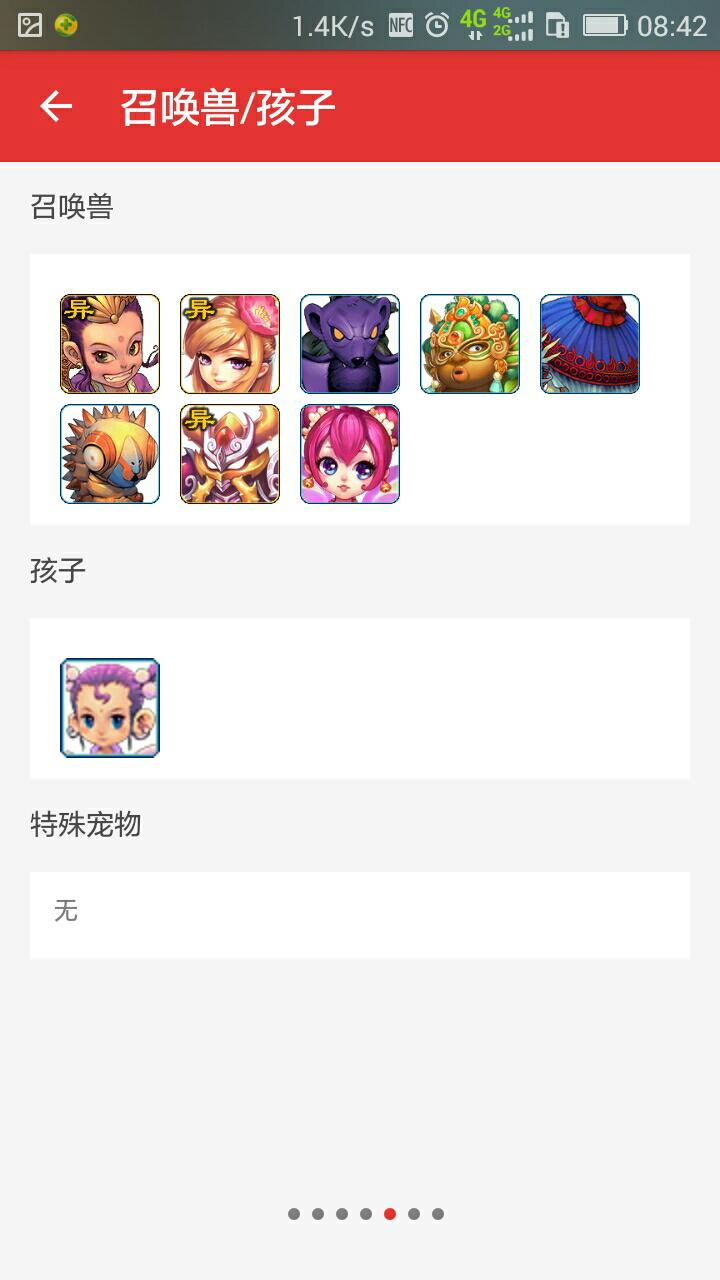
Task: Open the purple bear summon beast
Action: tap(350, 344)
